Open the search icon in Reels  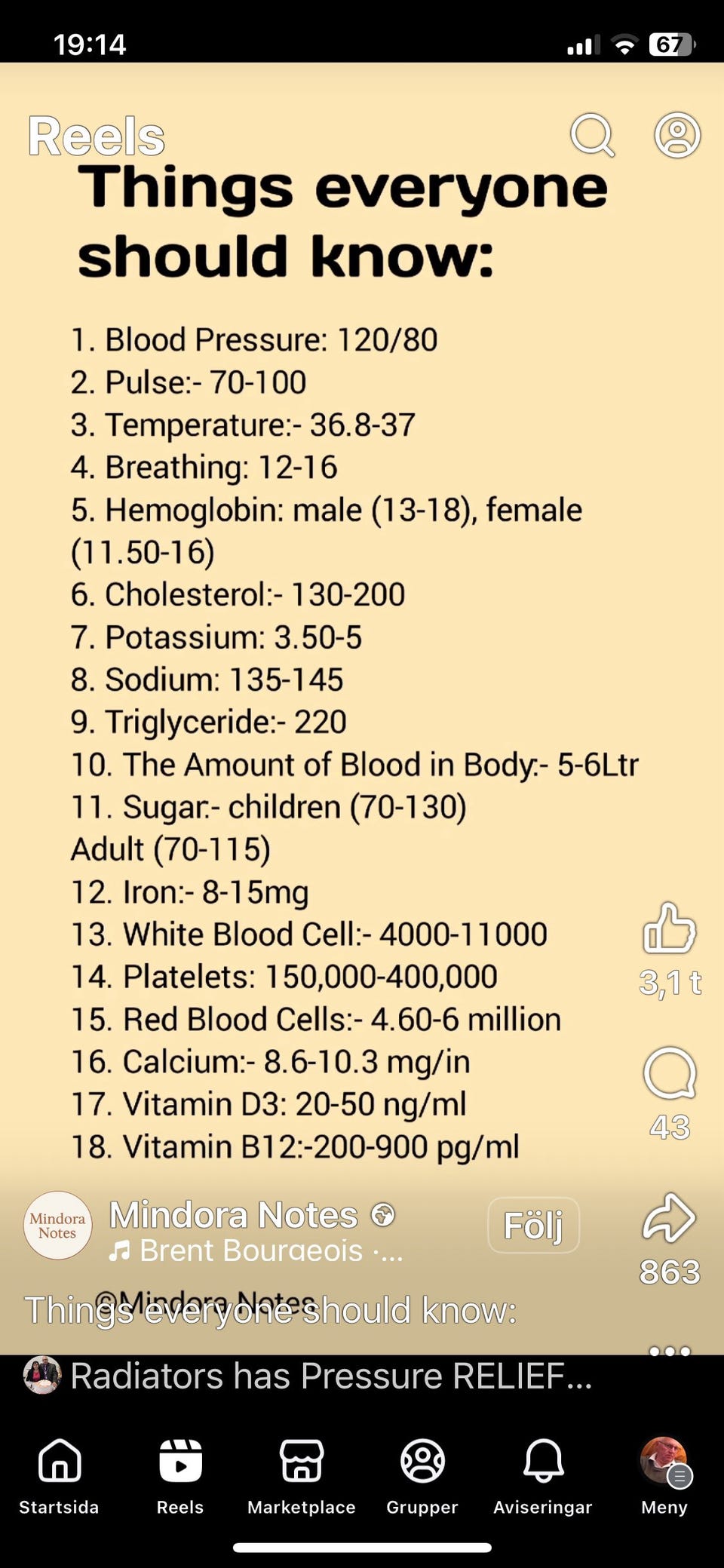click(x=592, y=135)
